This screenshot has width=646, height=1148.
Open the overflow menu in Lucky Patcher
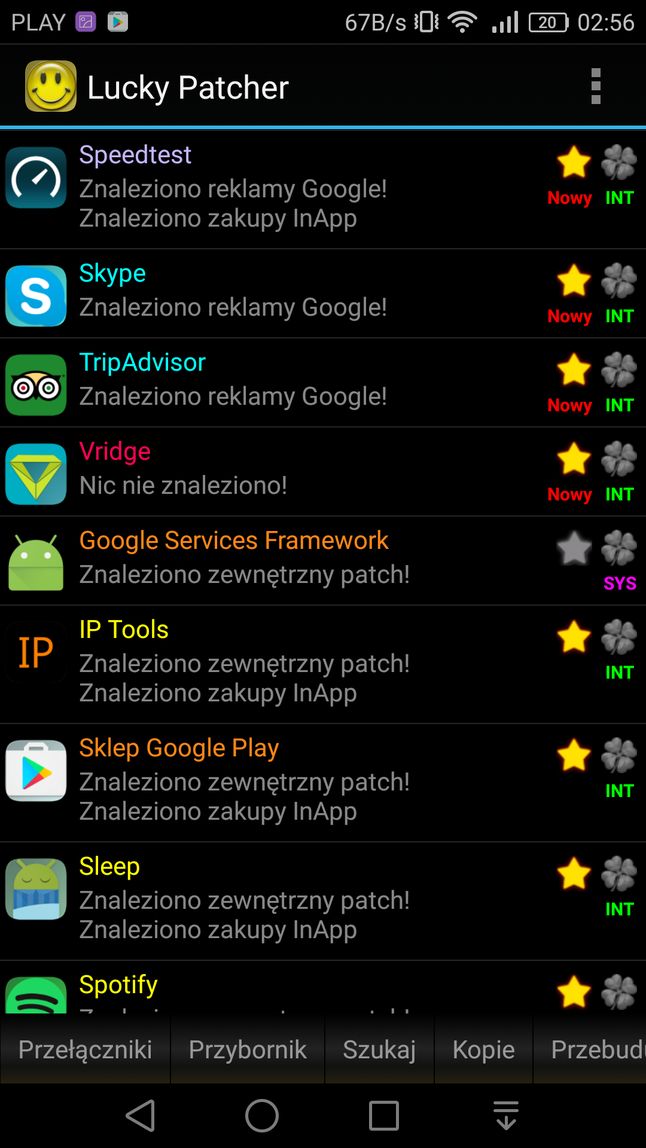pos(596,87)
